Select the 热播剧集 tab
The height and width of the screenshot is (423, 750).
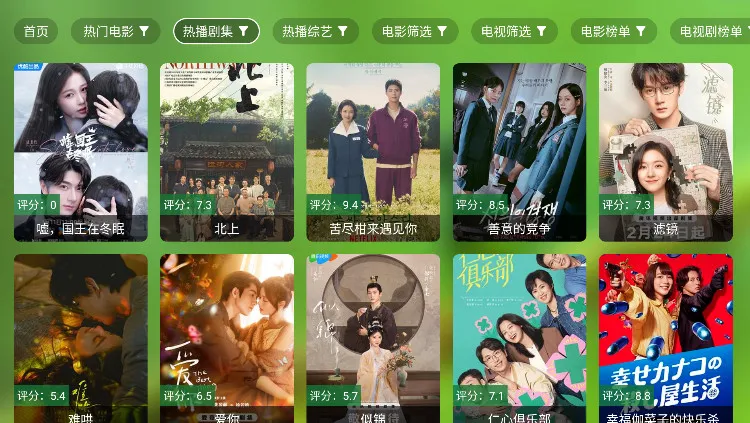[216, 31]
